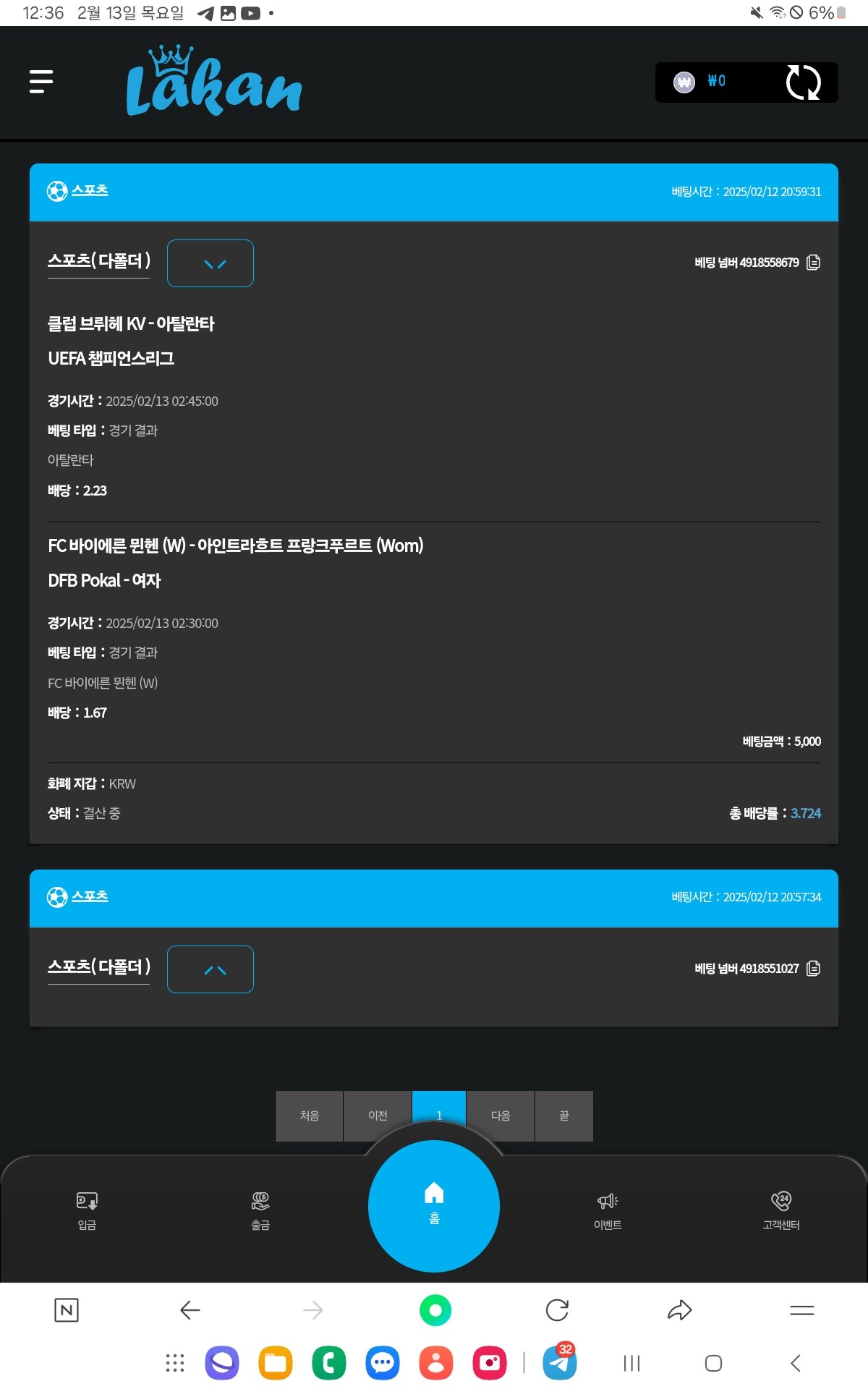Share this page from browser toolbar
The image size is (868, 1389).
(680, 1310)
